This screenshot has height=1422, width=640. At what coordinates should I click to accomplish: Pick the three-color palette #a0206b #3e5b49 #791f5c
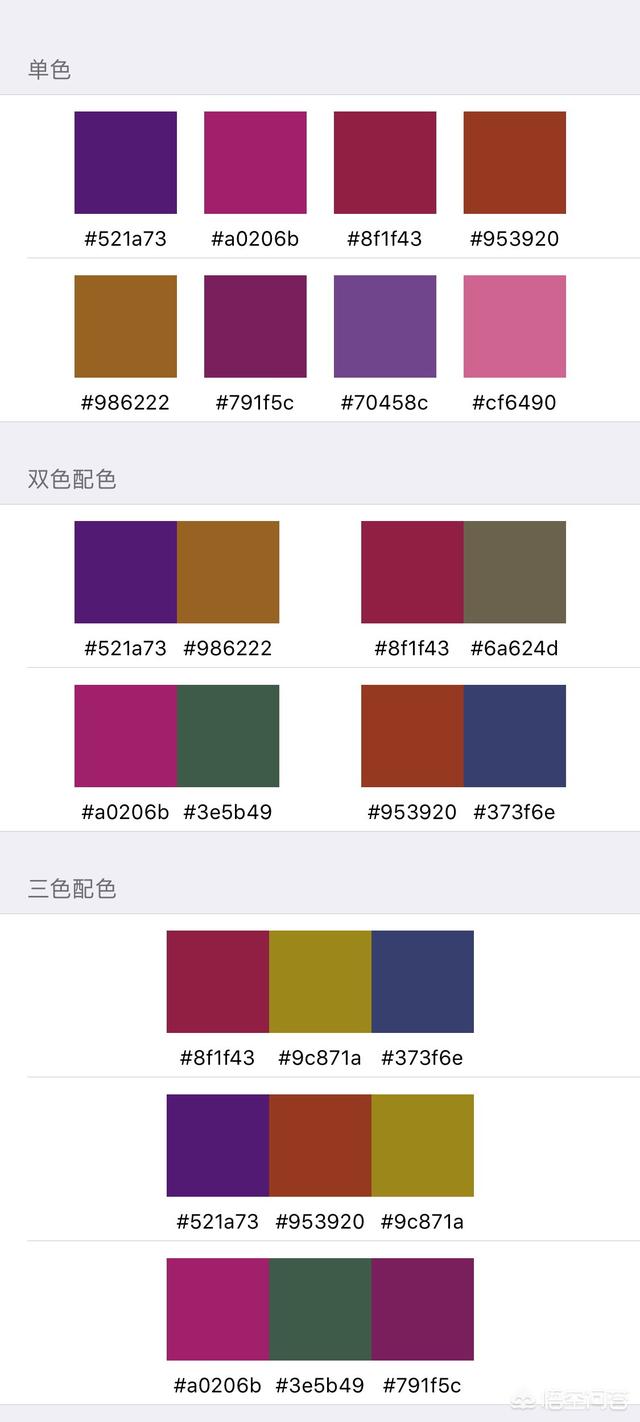click(320, 1309)
